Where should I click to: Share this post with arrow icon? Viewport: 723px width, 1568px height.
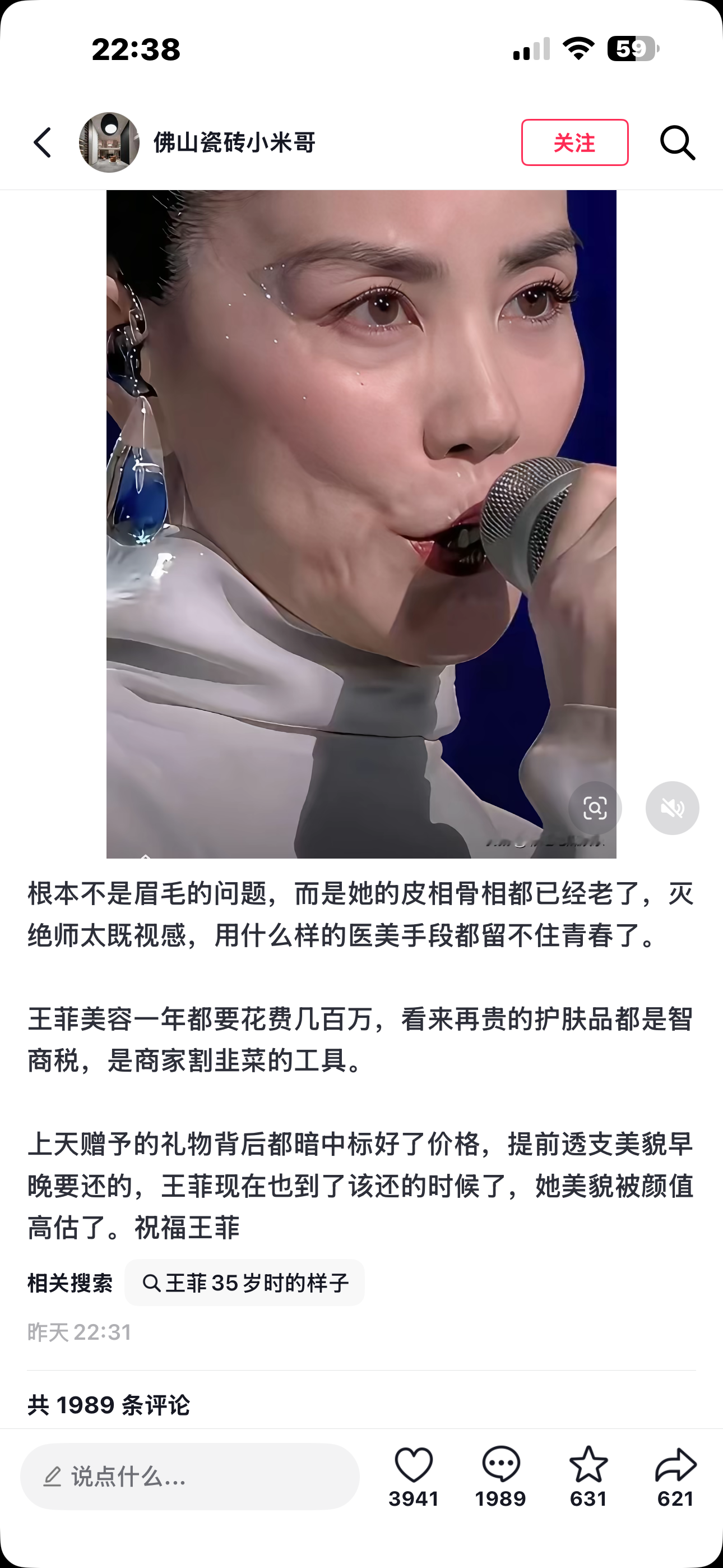coord(675,1465)
